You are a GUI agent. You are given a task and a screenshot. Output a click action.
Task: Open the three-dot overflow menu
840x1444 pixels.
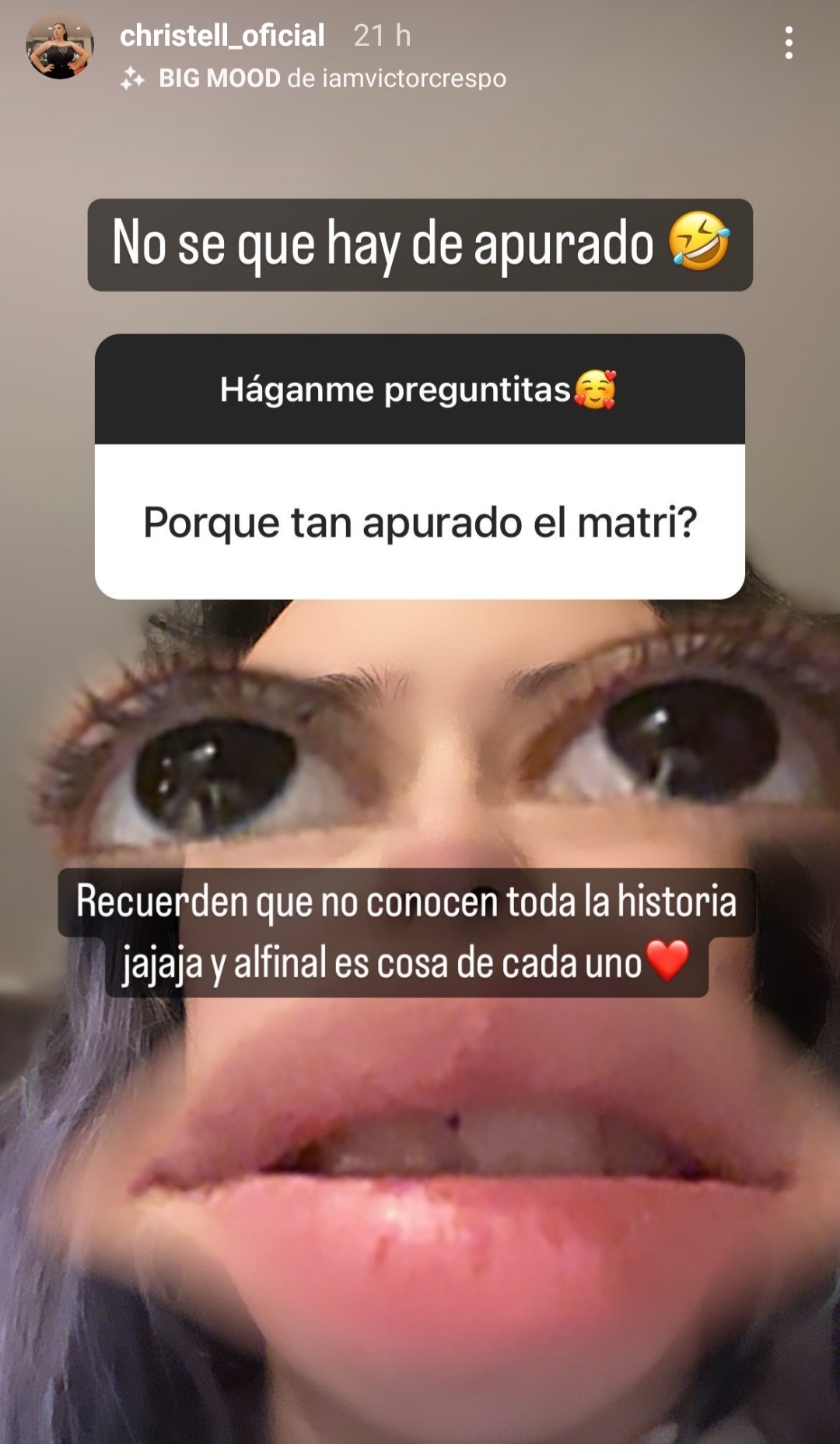(x=789, y=43)
